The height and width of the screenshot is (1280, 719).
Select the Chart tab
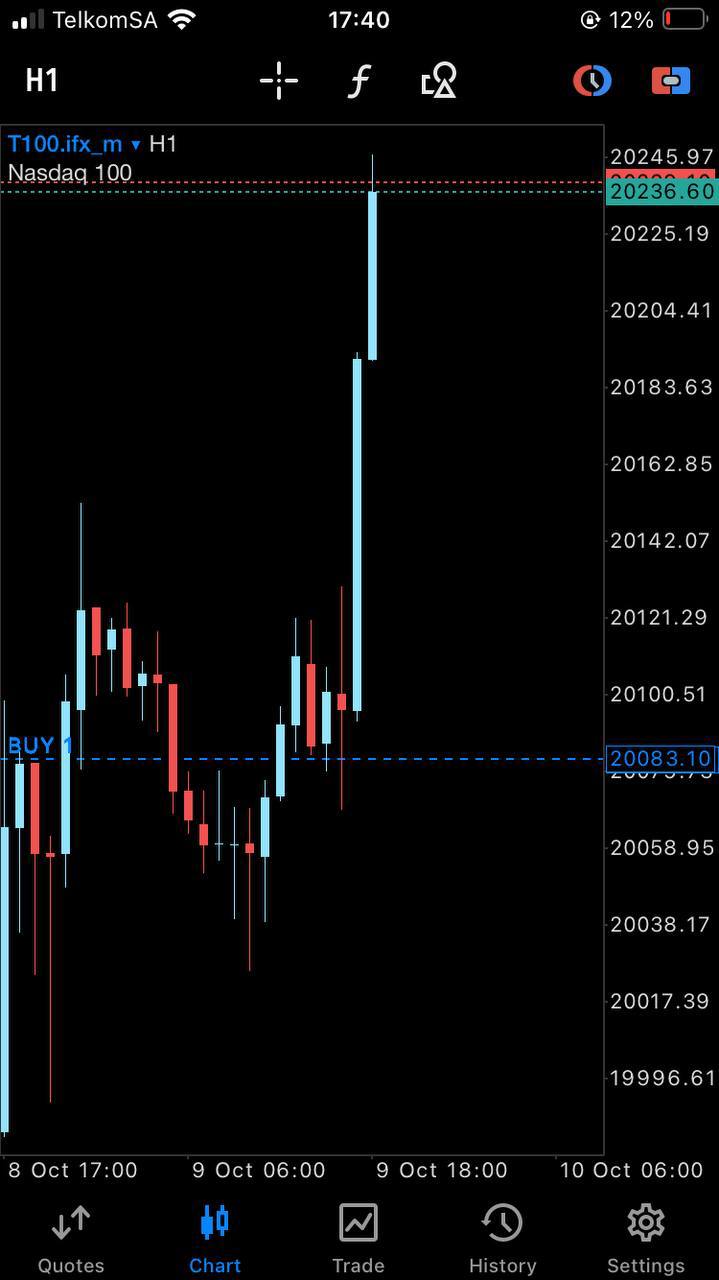click(x=215, y=1239)
